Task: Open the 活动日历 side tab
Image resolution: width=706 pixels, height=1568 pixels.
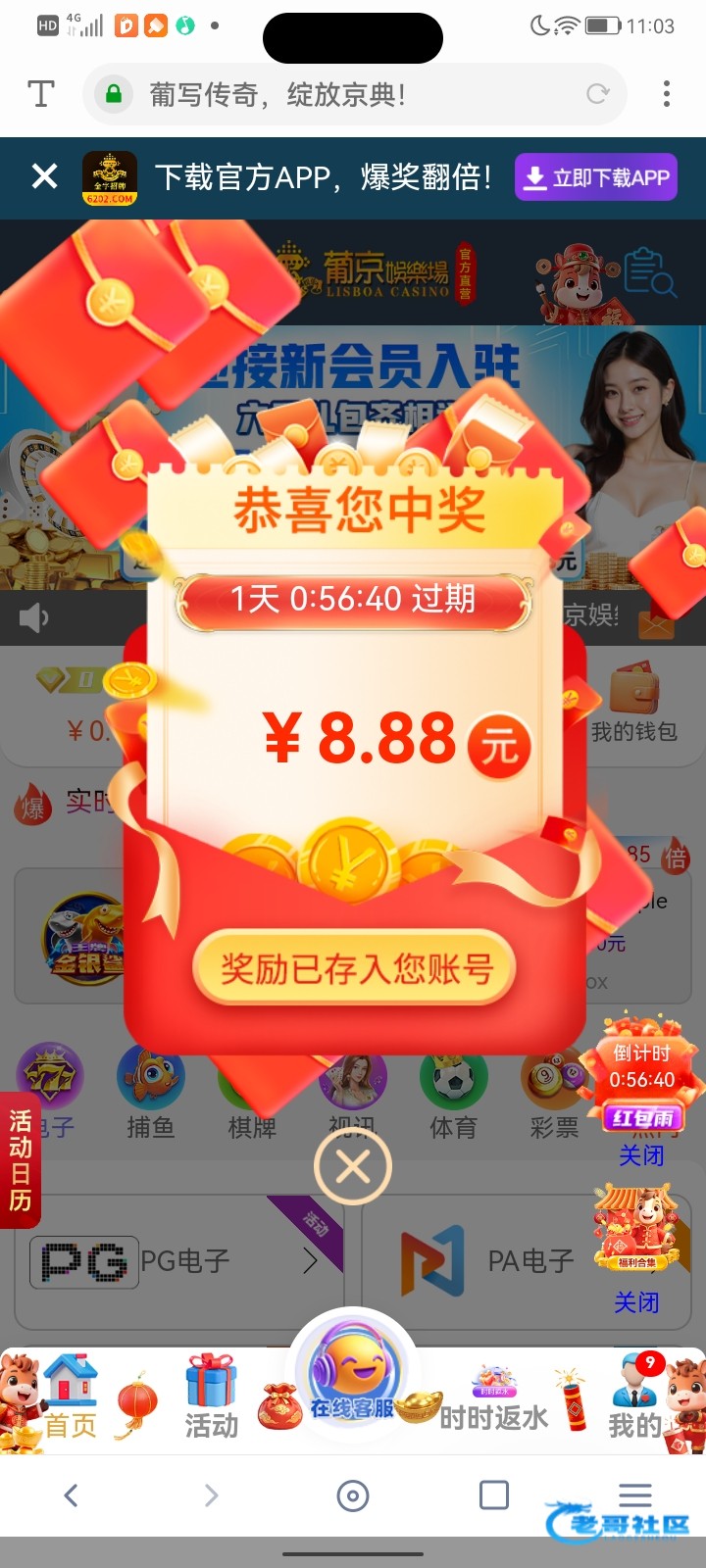Action: (20, 1160)
